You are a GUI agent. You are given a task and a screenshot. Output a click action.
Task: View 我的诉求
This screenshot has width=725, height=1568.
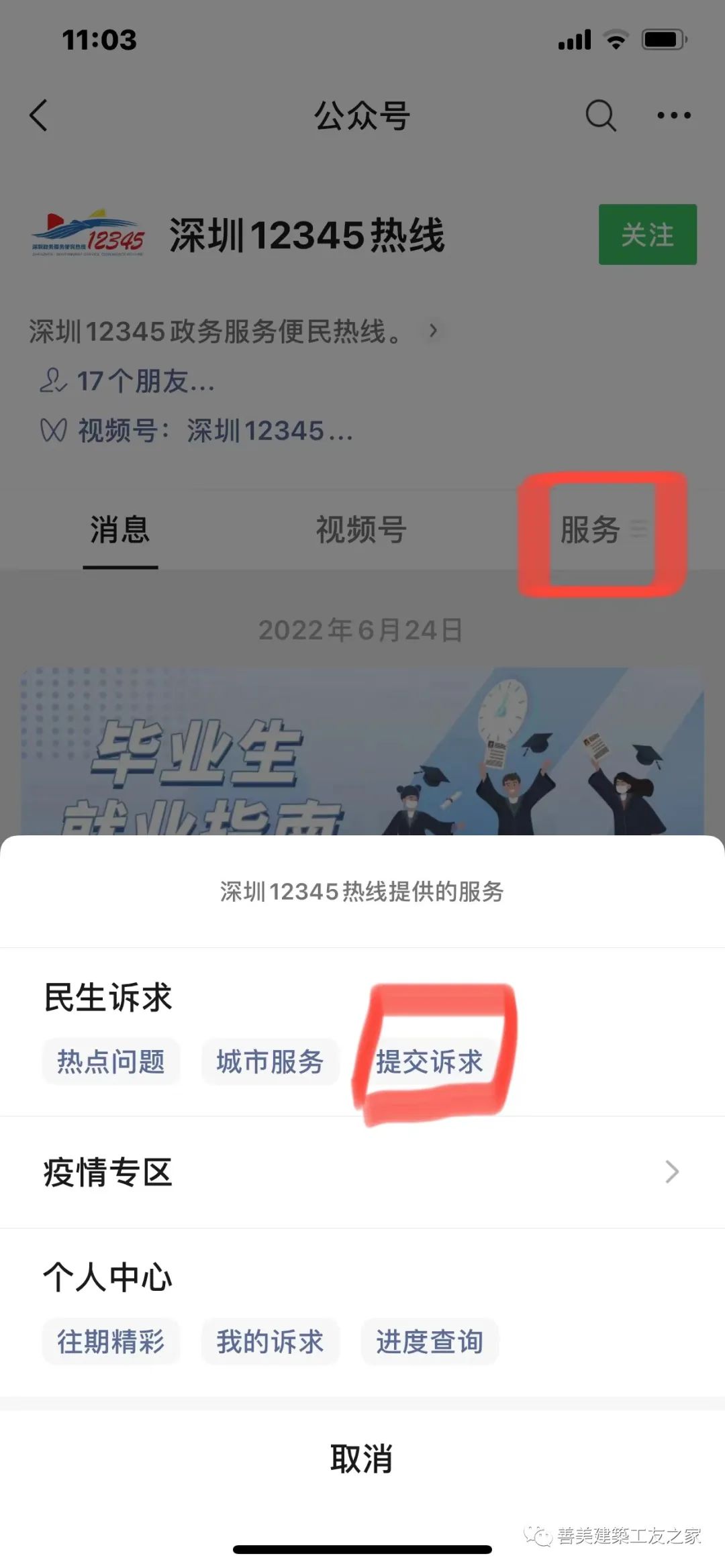[x=270, y=1341]
